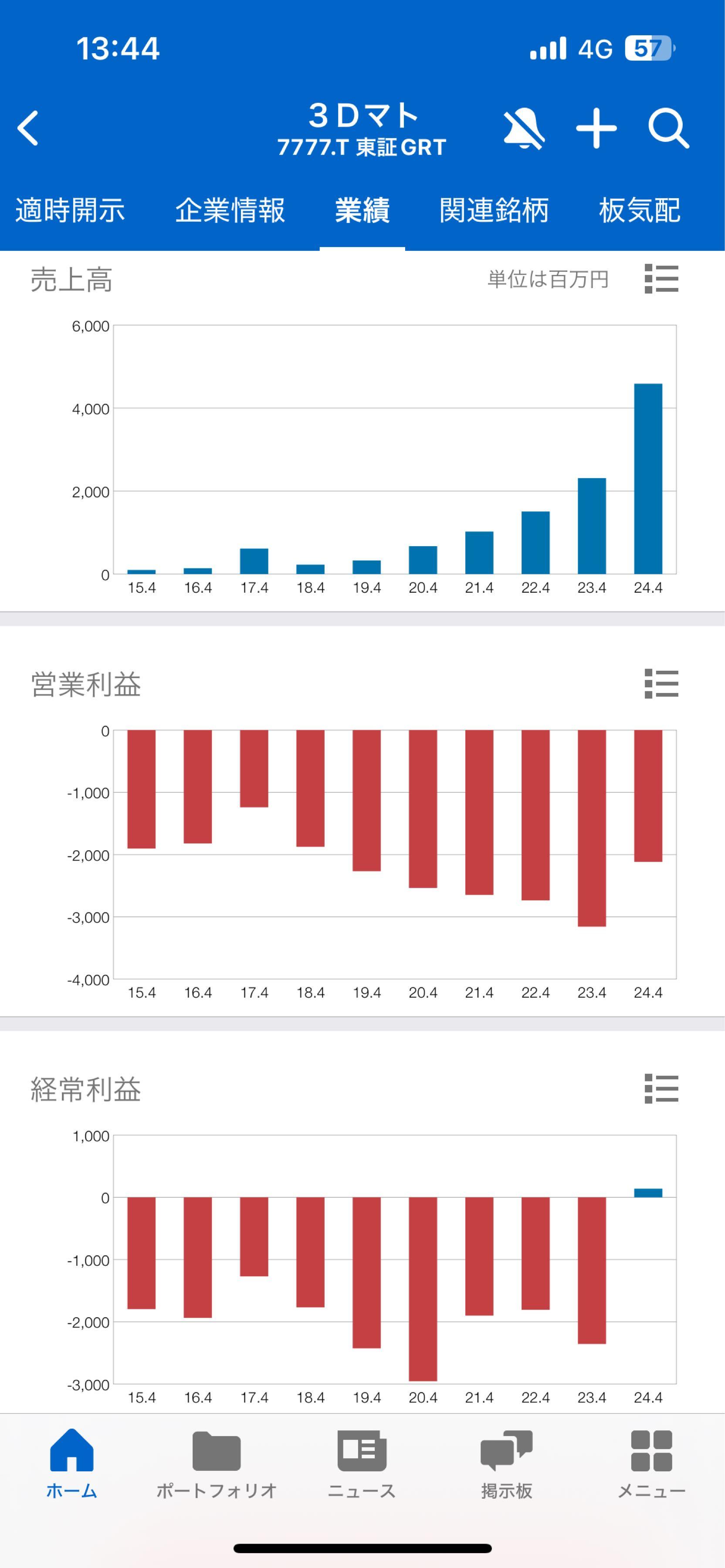Toggle the muted notification bell
The width and height of the screenshot is (725, 1568).
coord(524,128)
